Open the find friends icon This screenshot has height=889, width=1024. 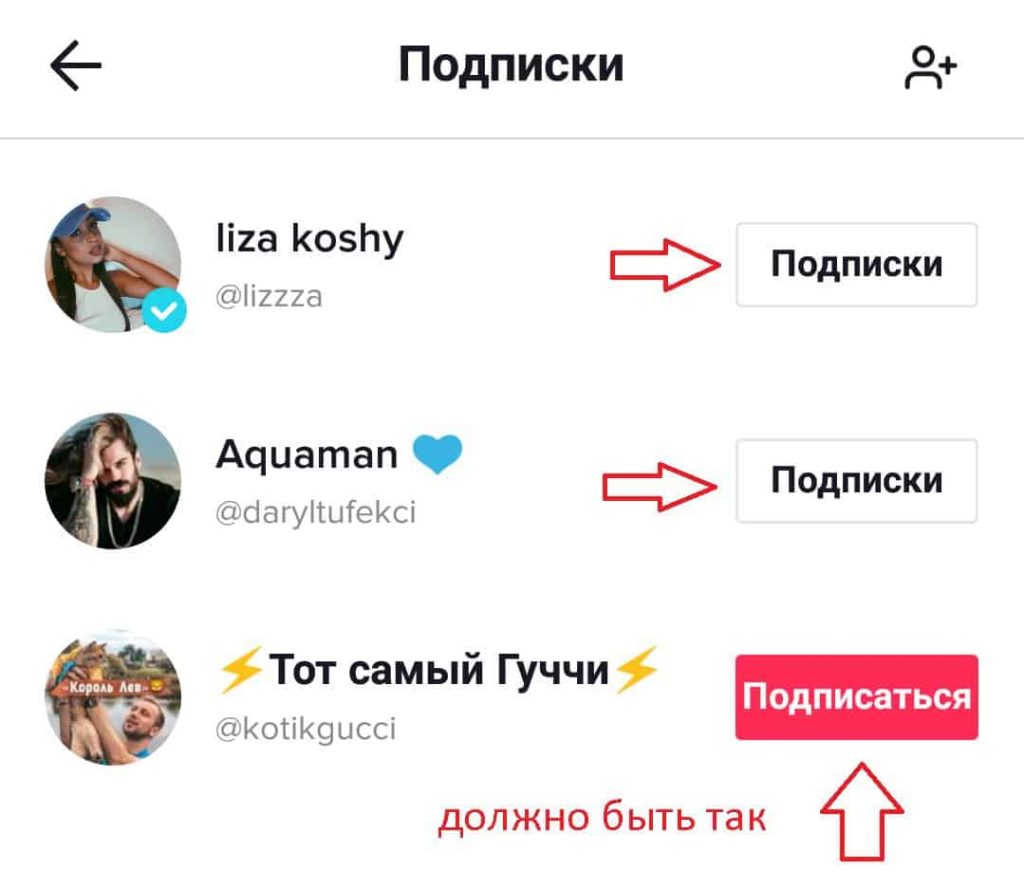point(930,68)
